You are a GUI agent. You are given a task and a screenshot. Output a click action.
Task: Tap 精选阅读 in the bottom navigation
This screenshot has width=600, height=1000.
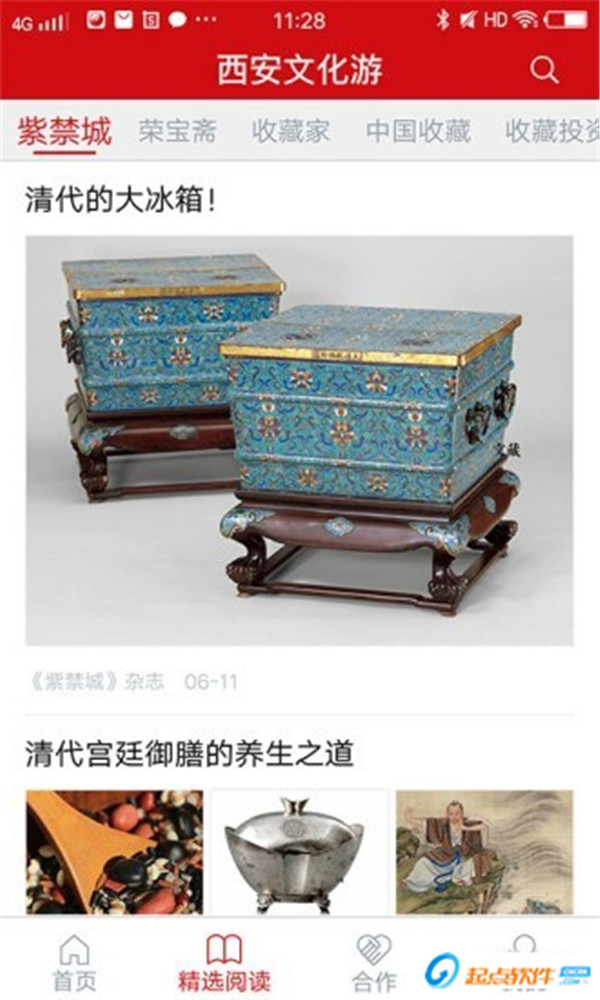point(224,962)
